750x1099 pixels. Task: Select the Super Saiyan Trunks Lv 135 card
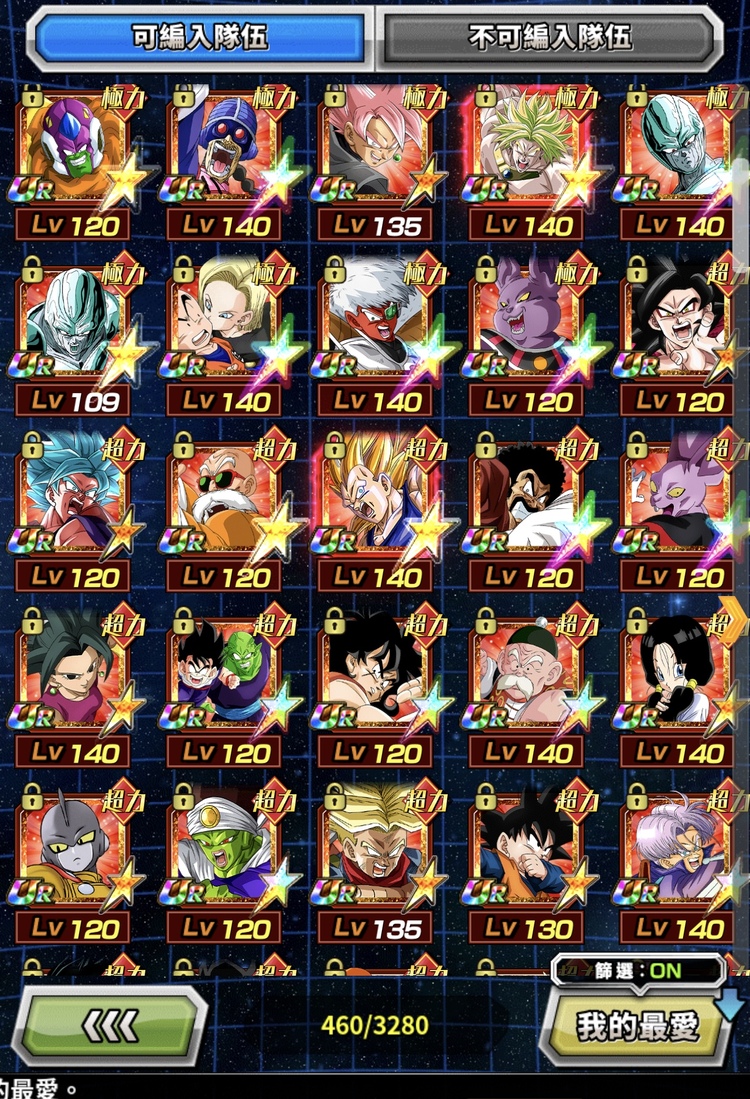[375, 850]
